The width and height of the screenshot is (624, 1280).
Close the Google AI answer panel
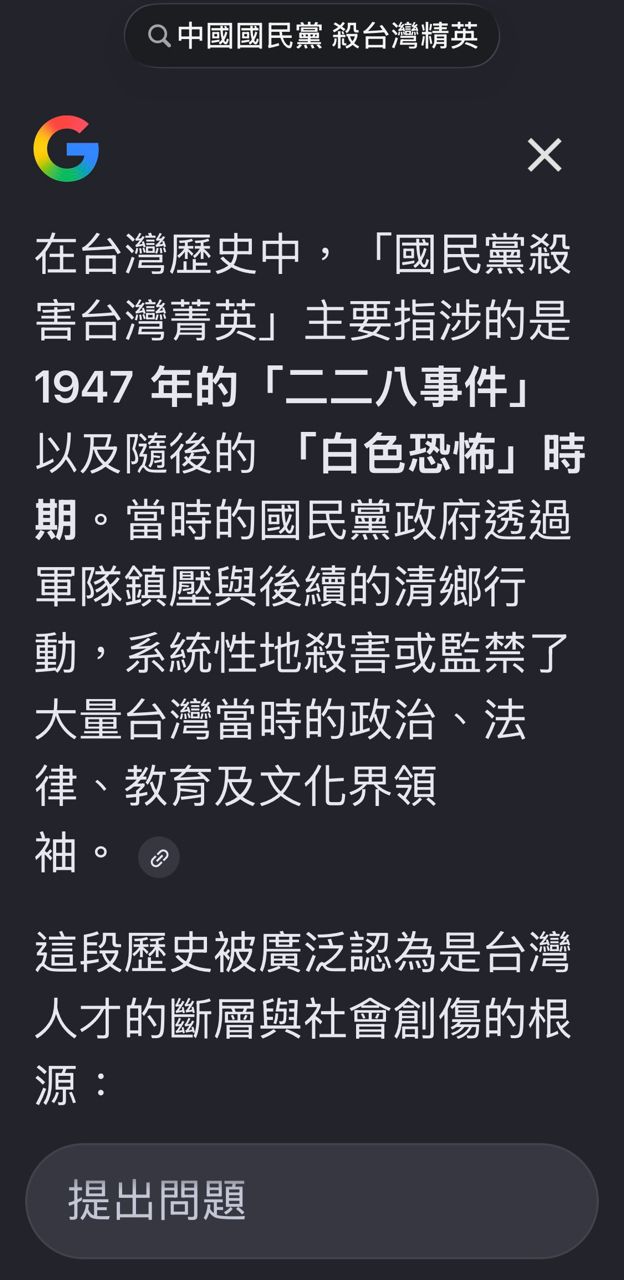pyautogui.click(x=545, y=155)
